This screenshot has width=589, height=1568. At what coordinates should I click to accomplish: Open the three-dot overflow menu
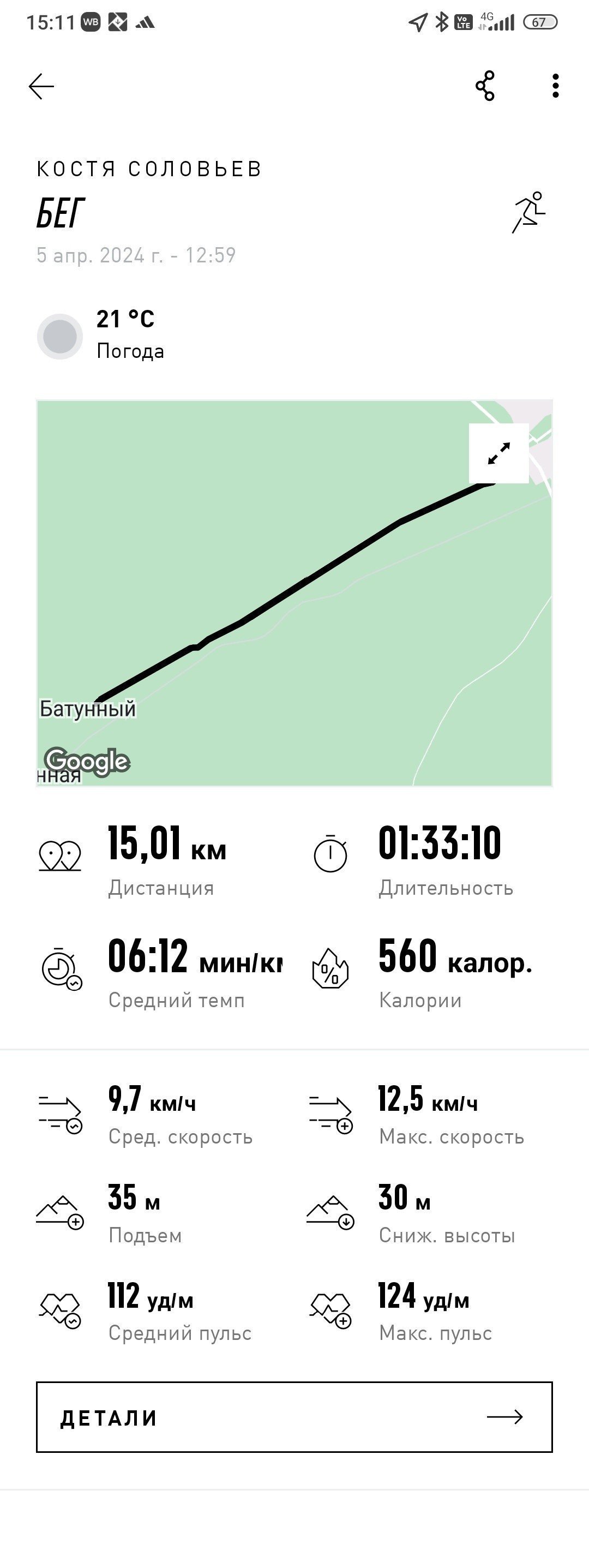[555, 86]
